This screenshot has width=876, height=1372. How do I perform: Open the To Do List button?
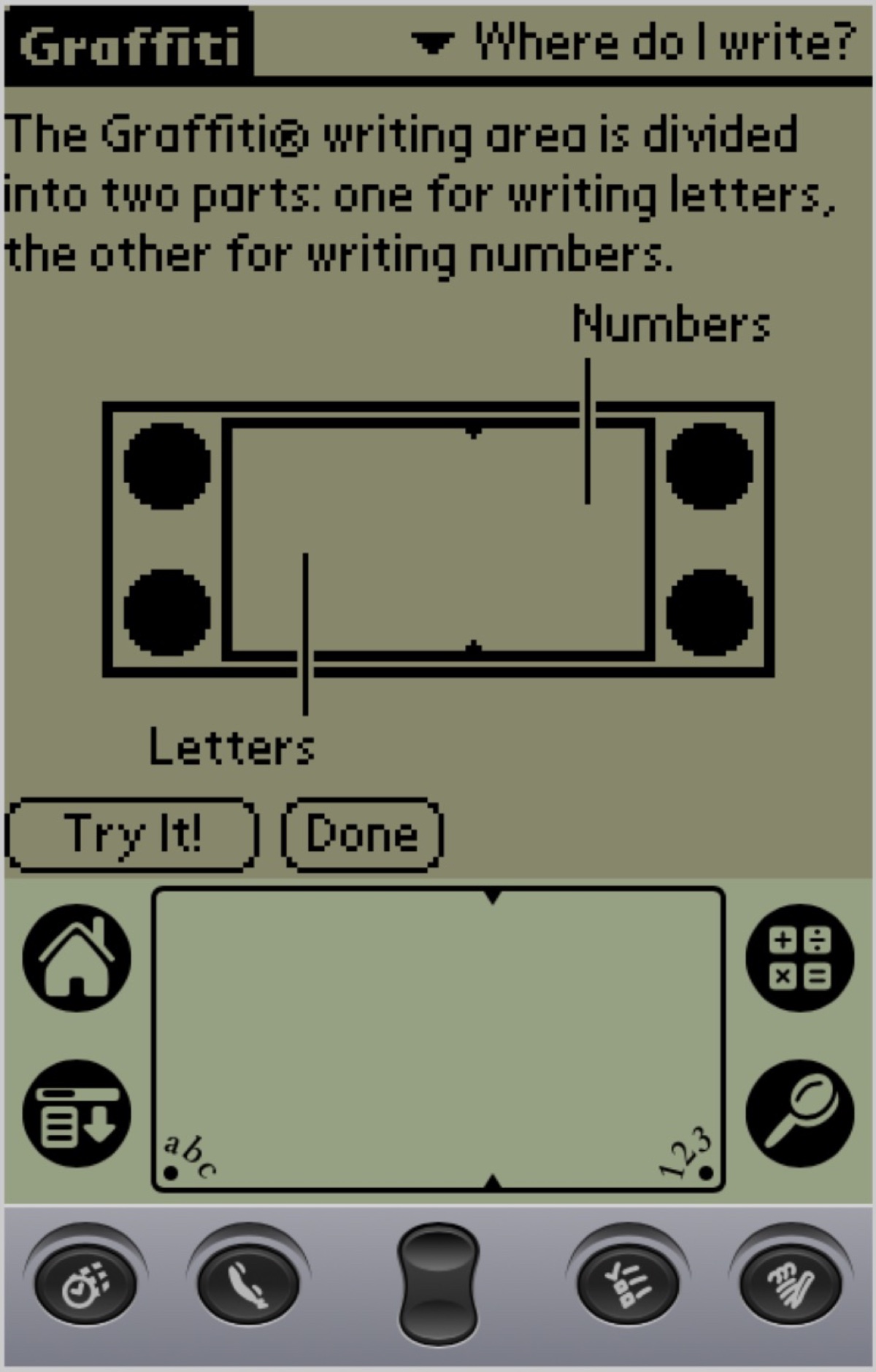coord(628,1286)
